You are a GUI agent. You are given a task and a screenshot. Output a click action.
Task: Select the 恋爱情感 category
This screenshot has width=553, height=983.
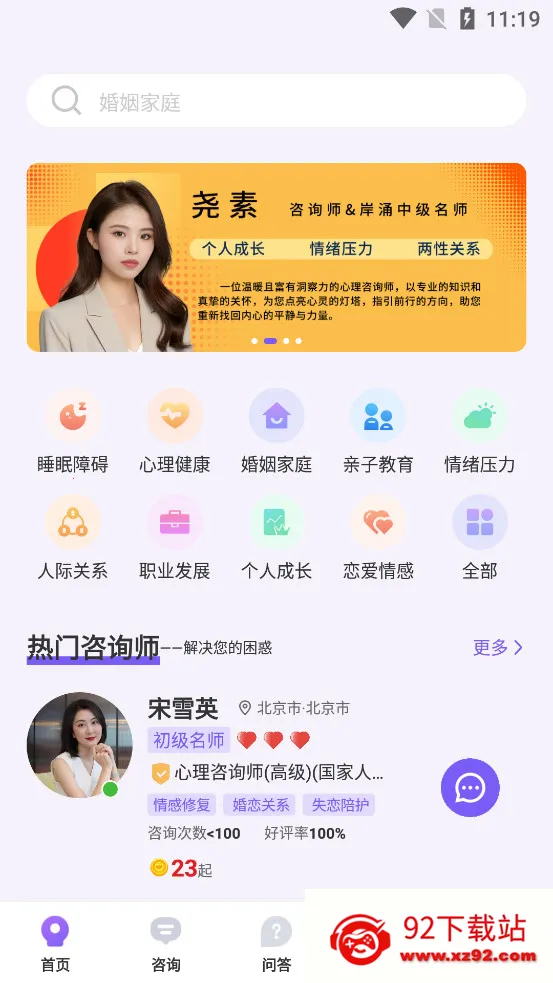coord(378,539)
